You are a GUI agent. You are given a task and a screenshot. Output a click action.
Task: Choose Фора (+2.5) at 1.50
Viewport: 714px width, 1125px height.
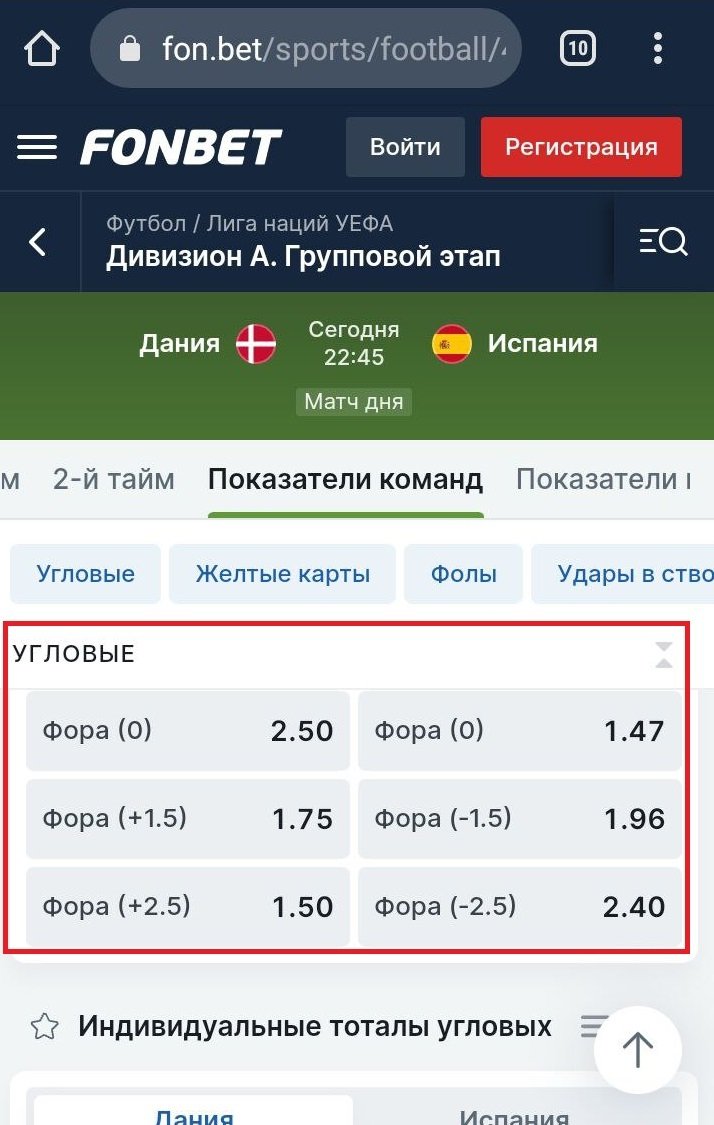click(x=188, y=907)
